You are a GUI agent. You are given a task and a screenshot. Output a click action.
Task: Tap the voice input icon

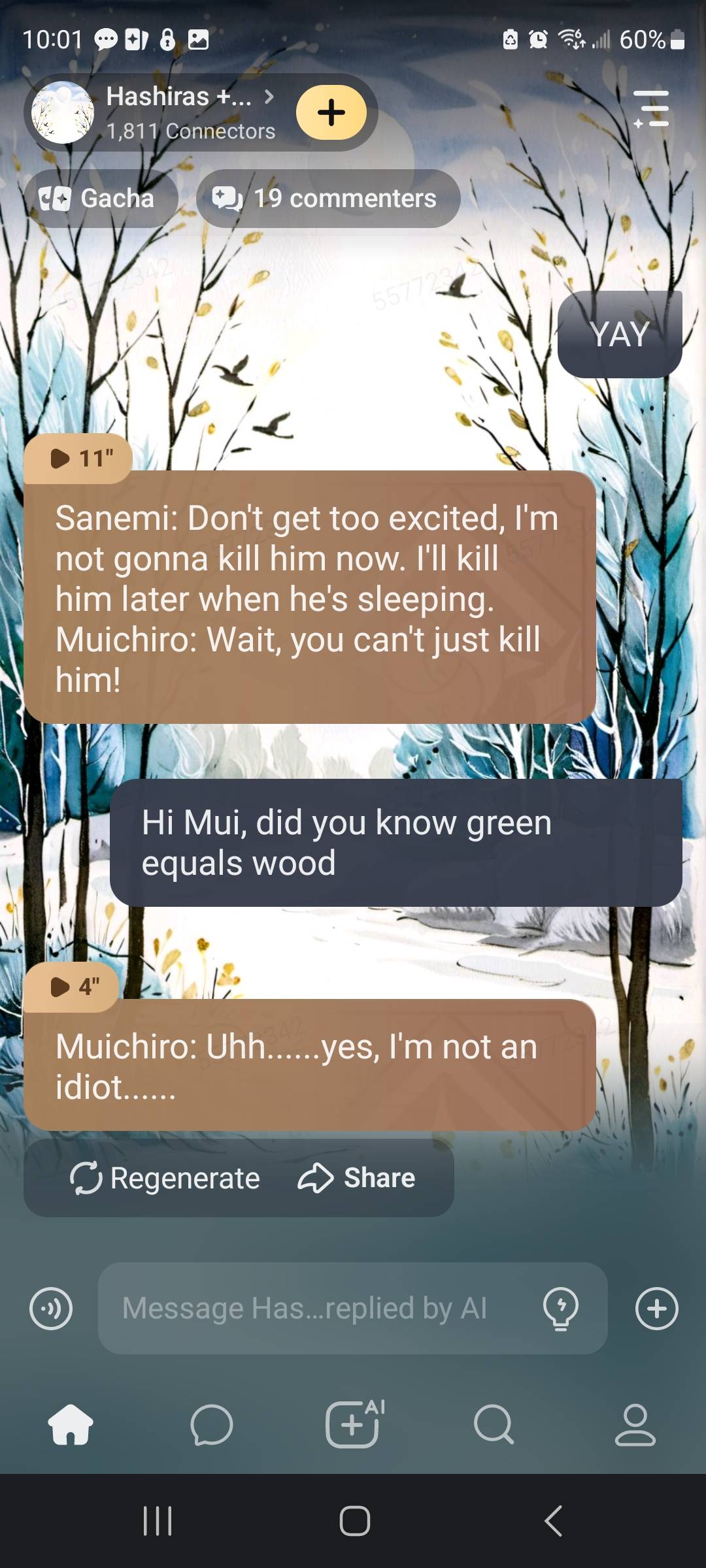(51, 1309)
